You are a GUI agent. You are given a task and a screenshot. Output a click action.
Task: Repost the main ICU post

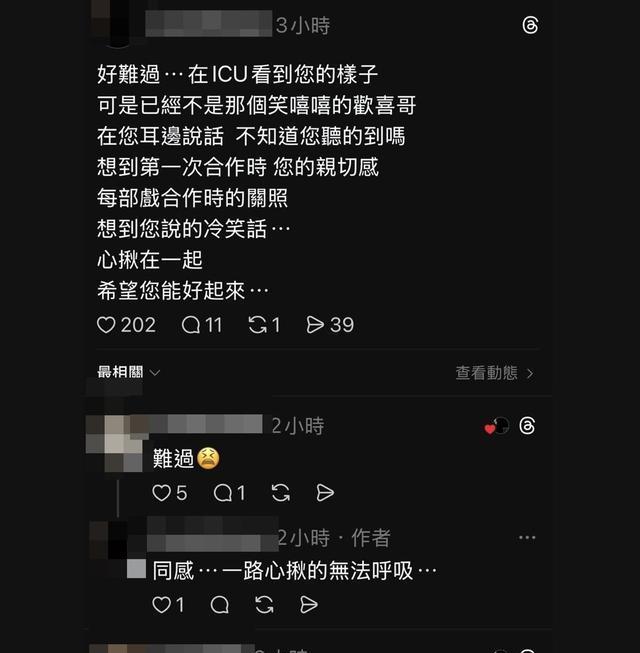coord(258,325)
